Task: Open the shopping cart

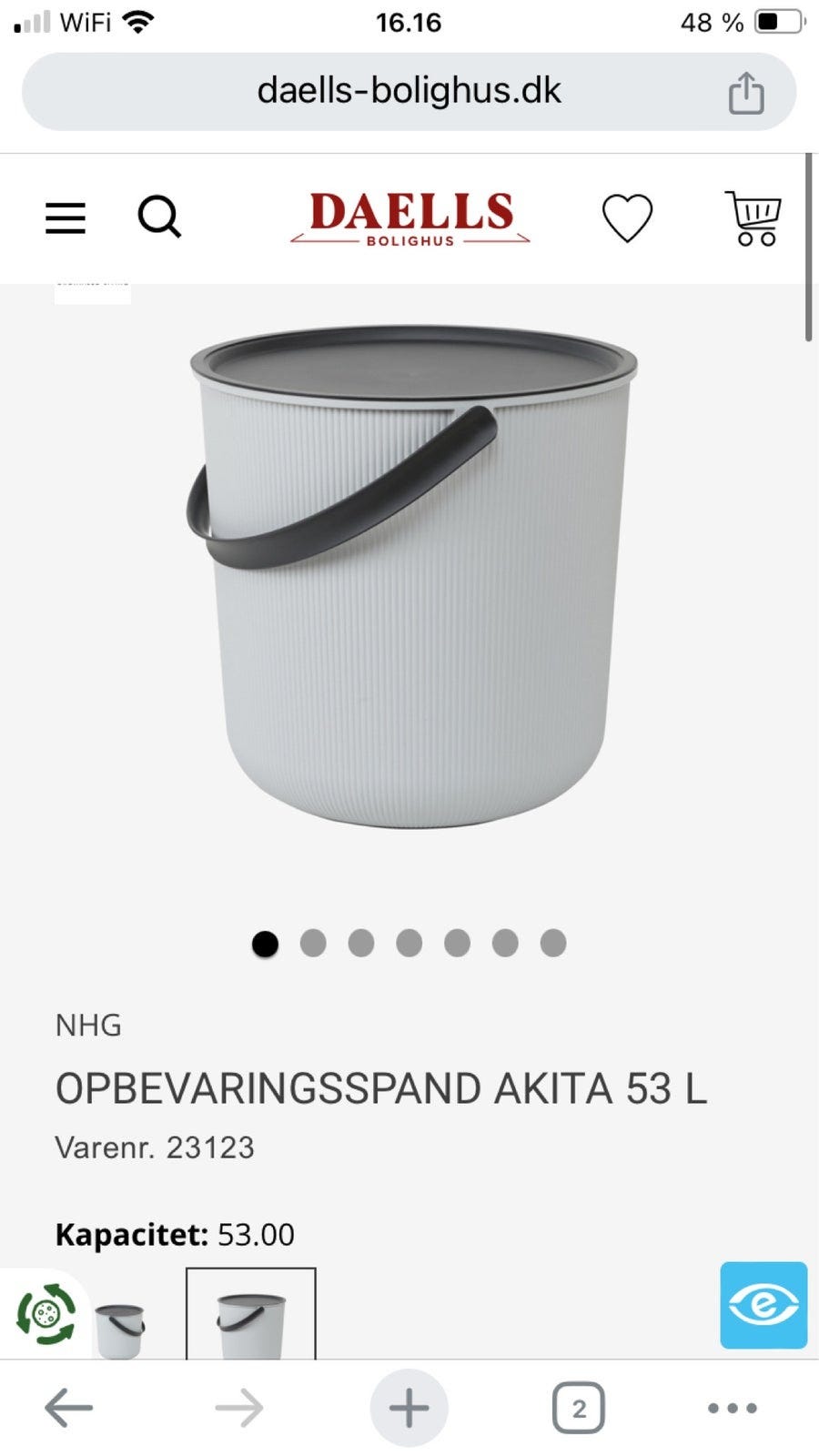Action: coord(753,218)
